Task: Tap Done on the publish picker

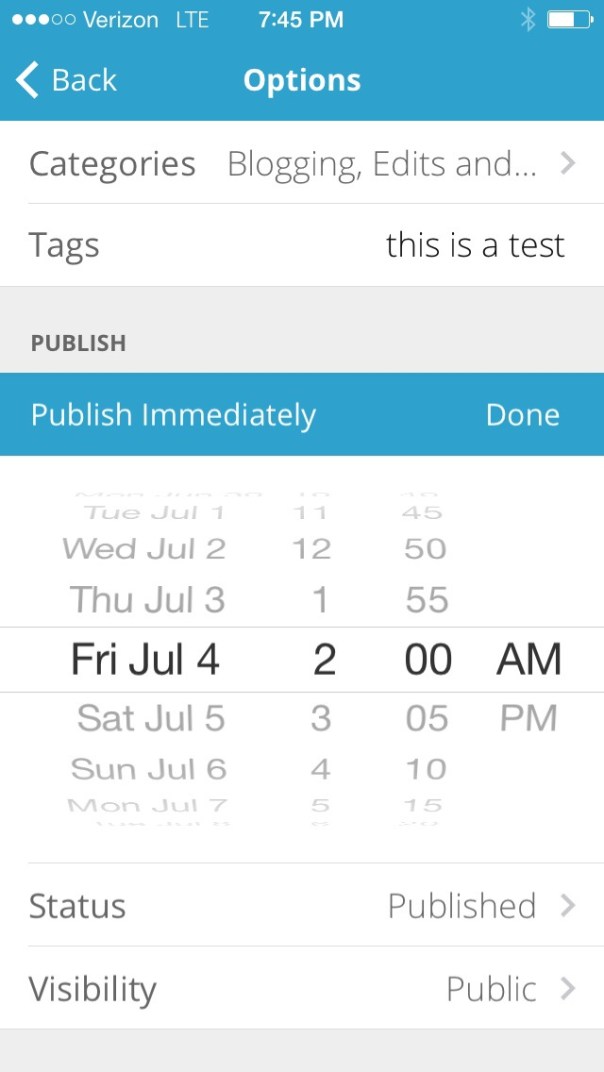Action: [x=522, y=415]
